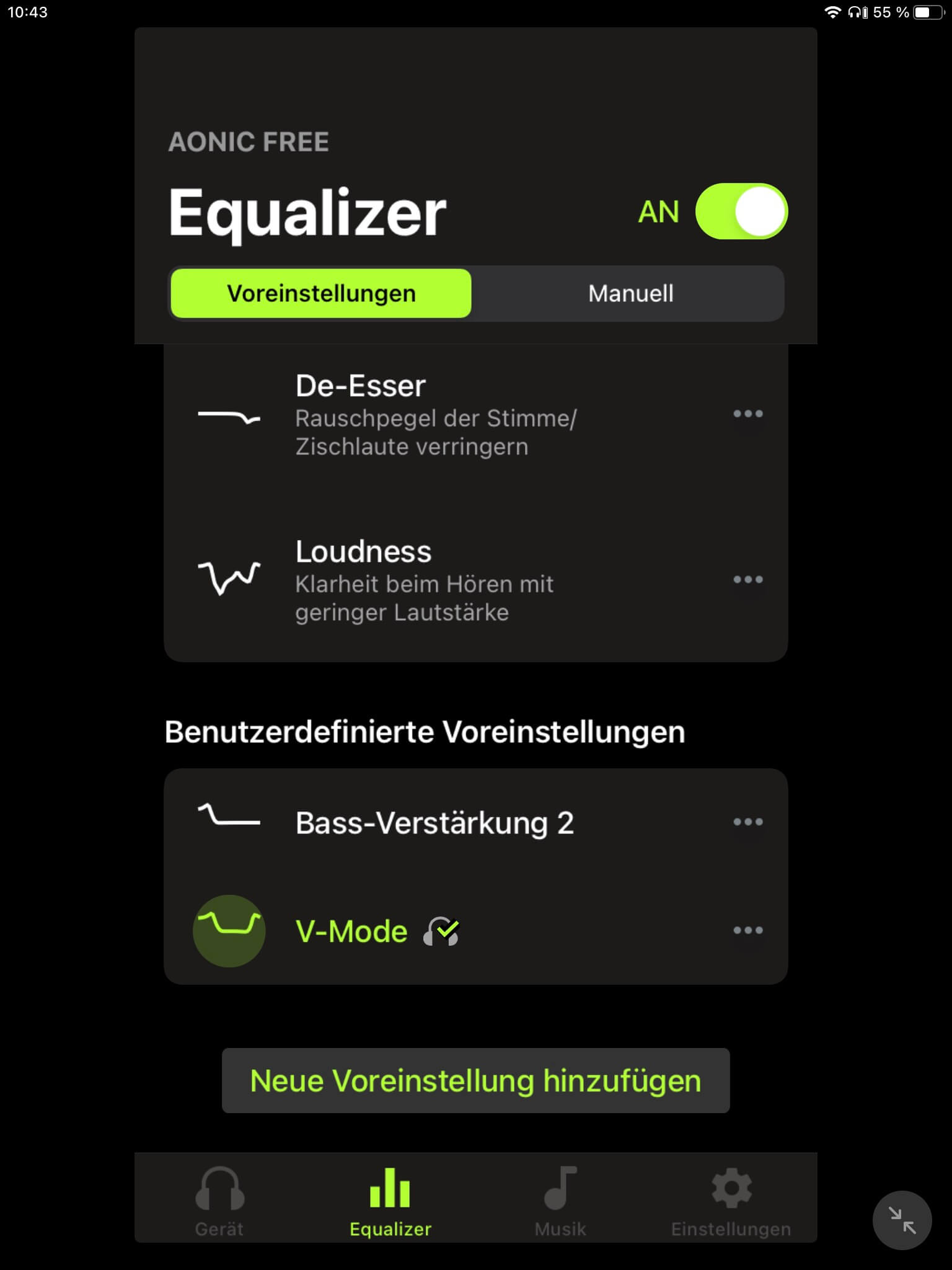Open more options for De-Esser

point(747,414)
